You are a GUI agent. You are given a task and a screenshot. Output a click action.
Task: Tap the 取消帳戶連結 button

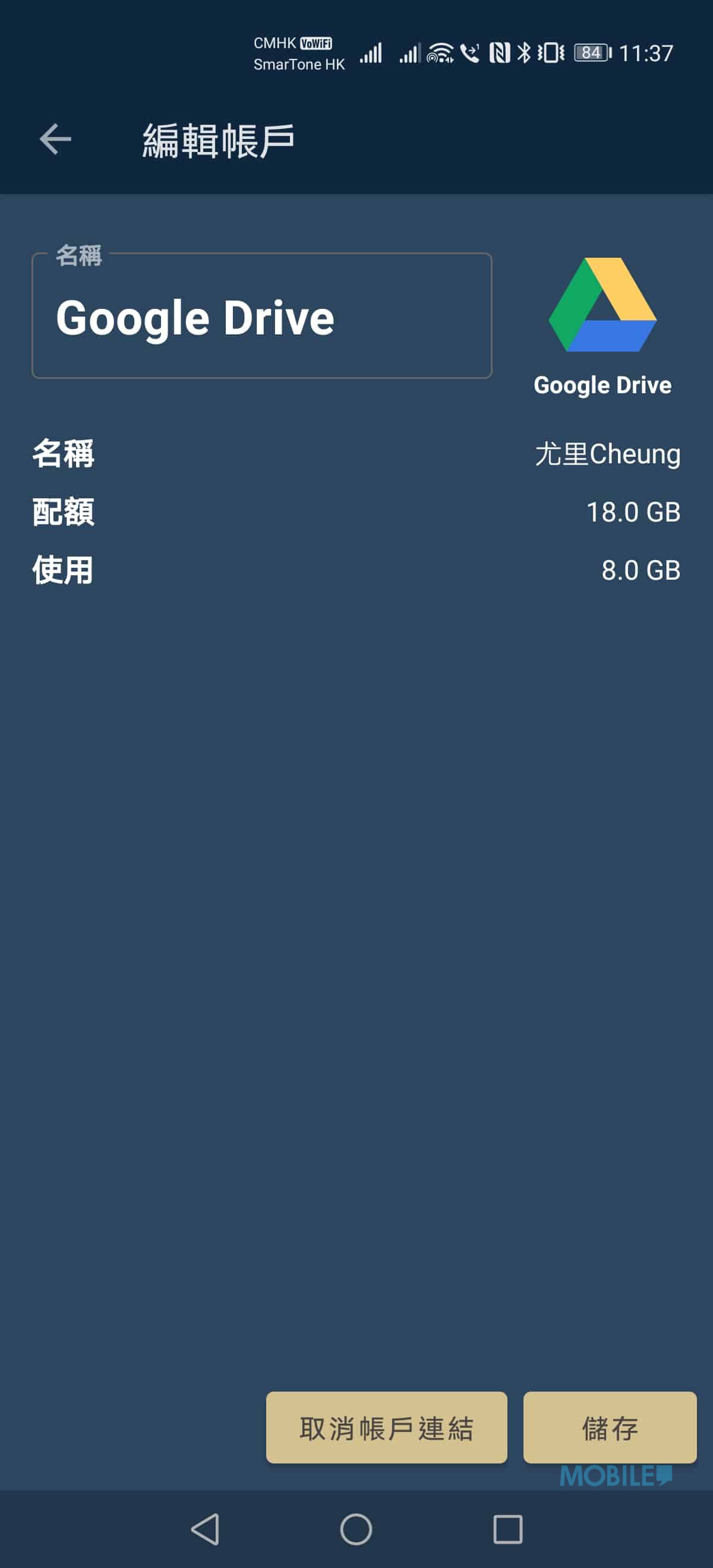point(386,1428)
